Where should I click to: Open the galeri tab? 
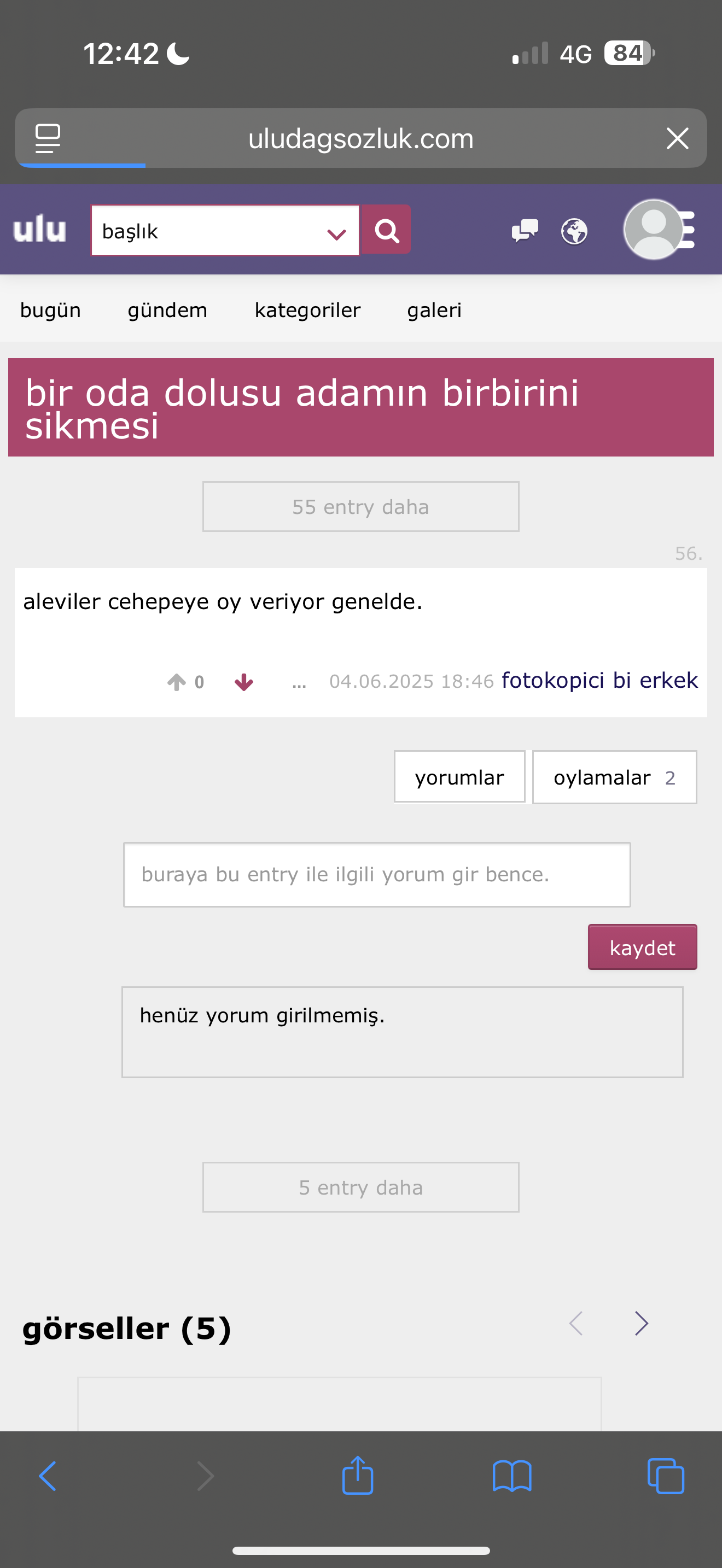click(434, 310)
